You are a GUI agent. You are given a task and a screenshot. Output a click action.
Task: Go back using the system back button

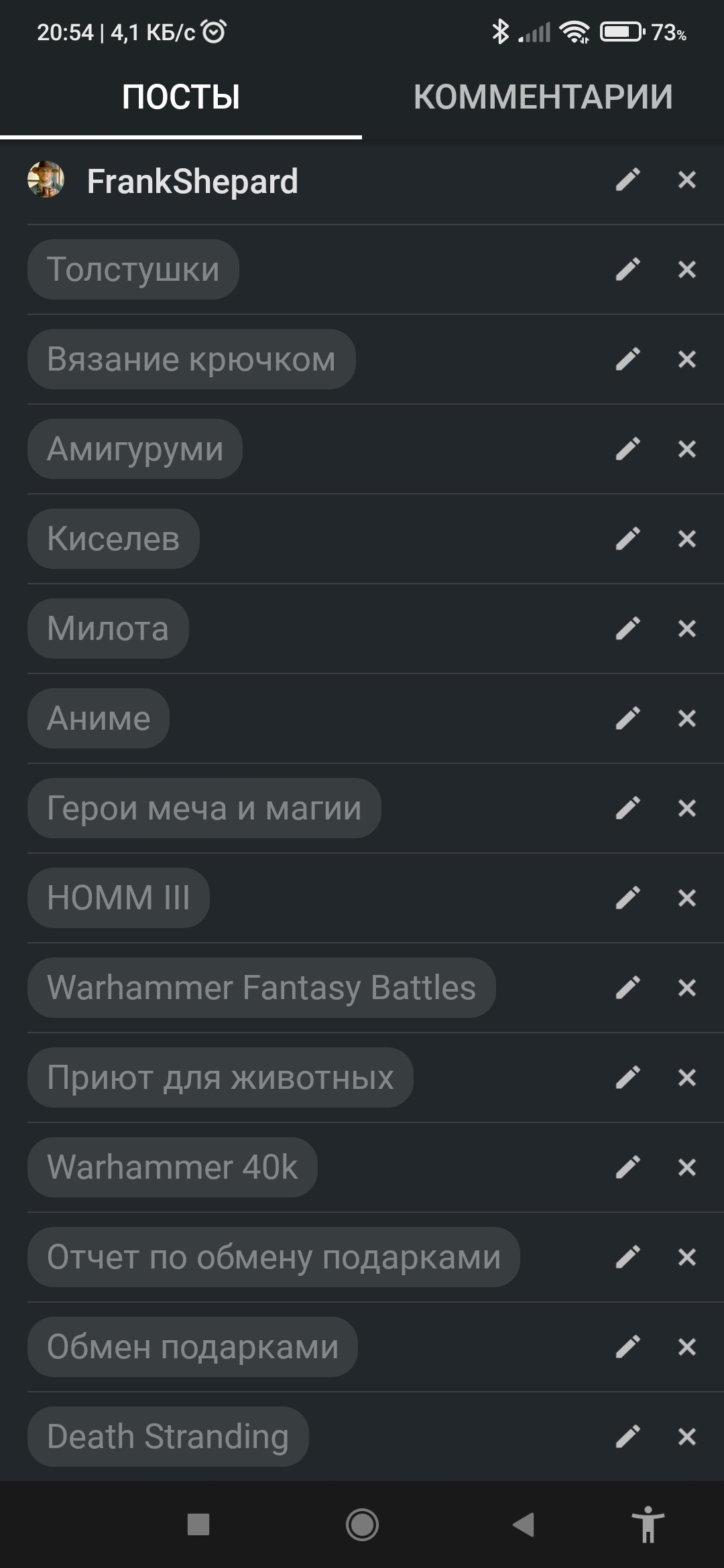(524, 1524)
